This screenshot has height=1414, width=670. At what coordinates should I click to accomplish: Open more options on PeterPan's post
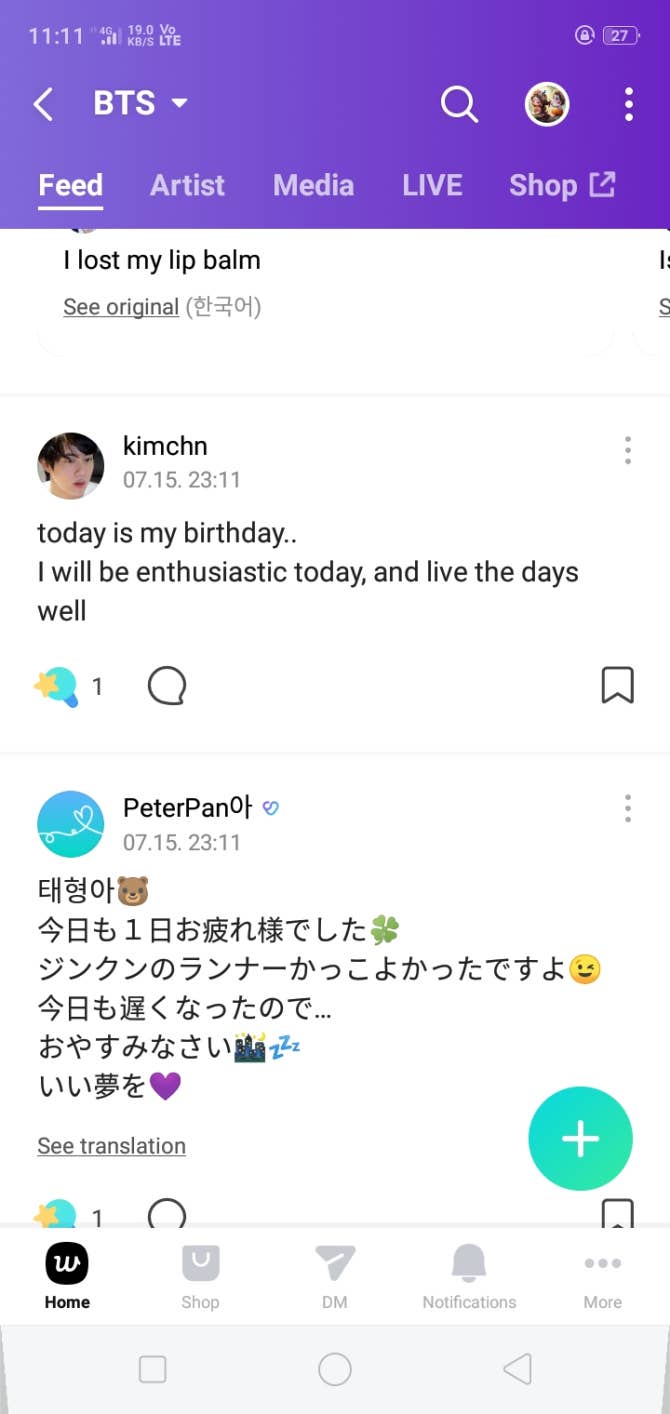(628, 808)
